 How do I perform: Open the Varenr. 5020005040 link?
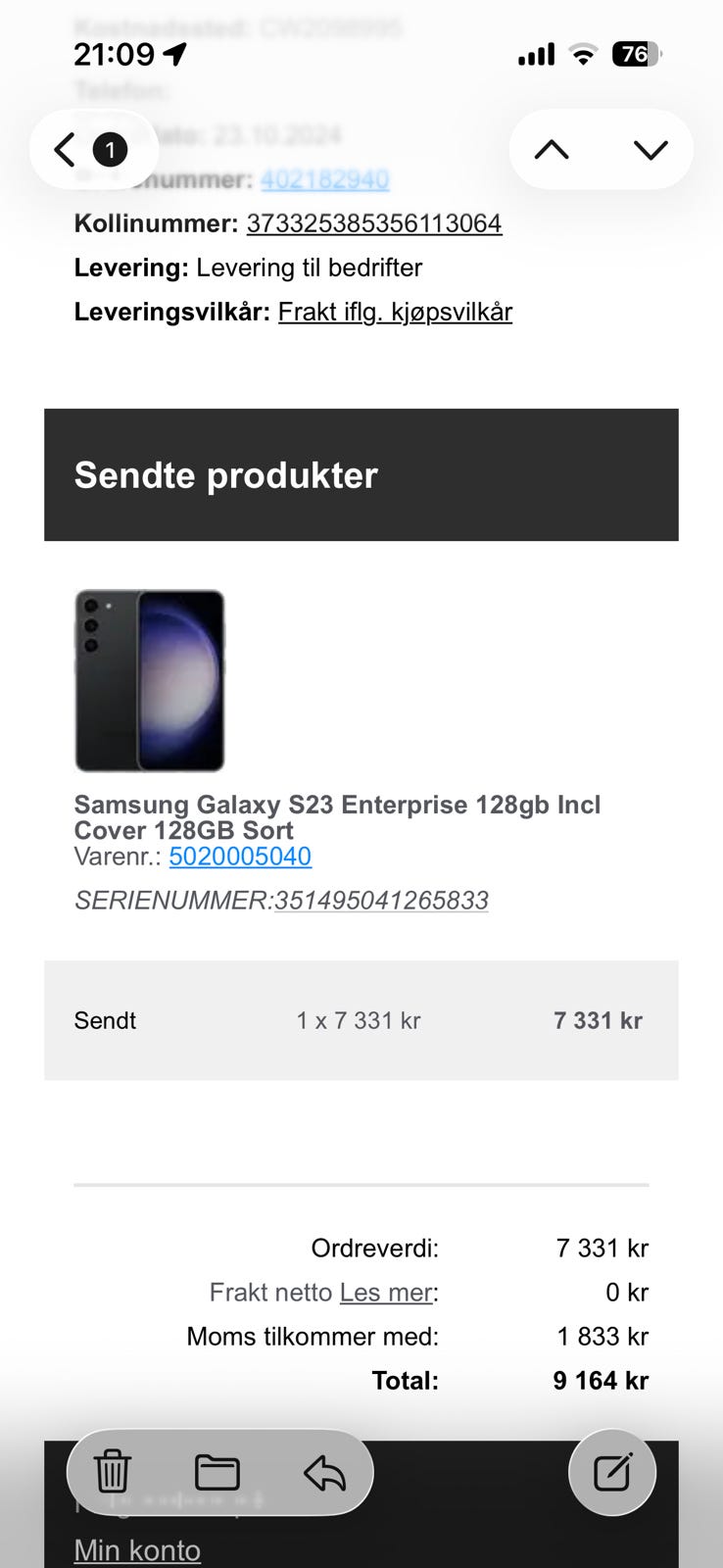point(240,856)
